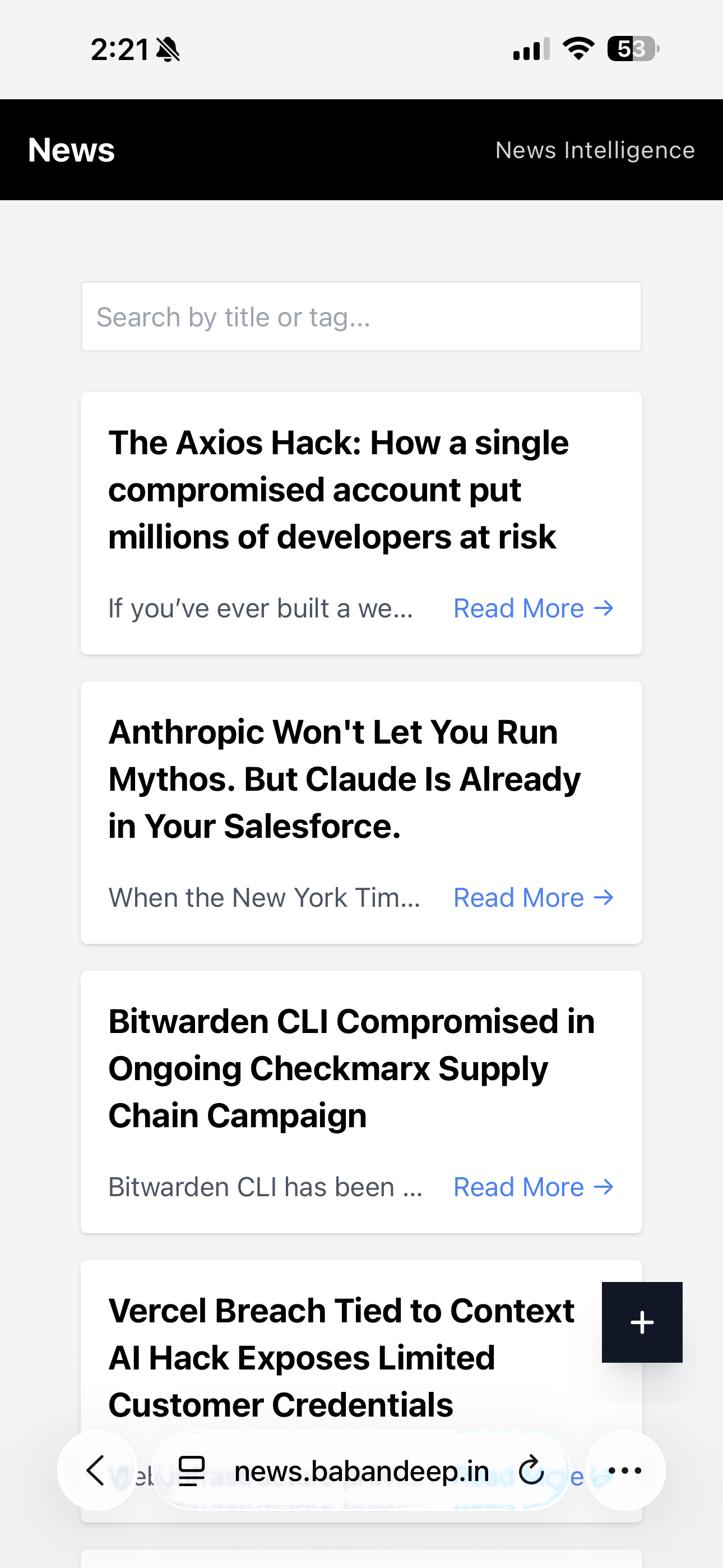
Task: Tap the dark plus floating action button
Action: (x=642, y=1322)
